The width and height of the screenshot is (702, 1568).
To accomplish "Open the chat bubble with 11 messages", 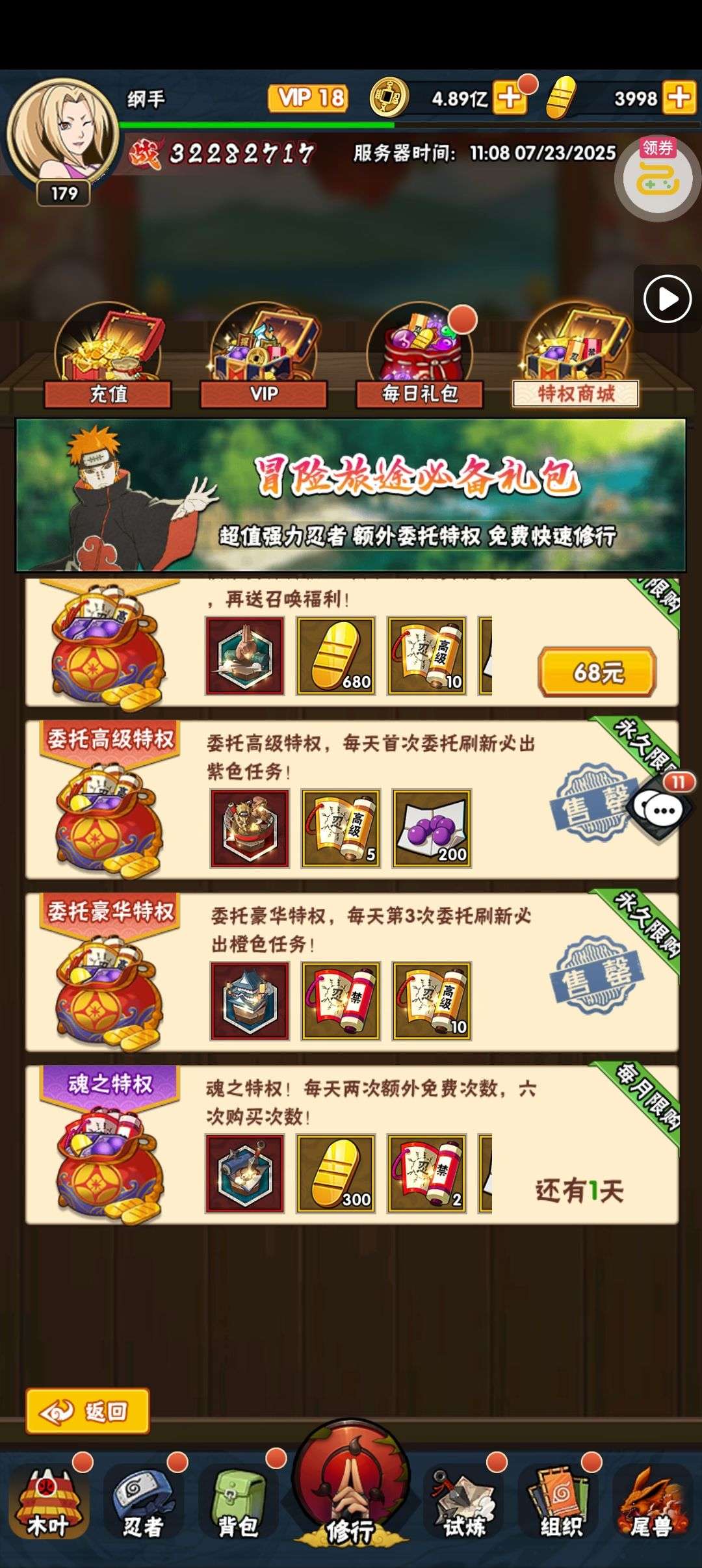I will click(662, 806).
